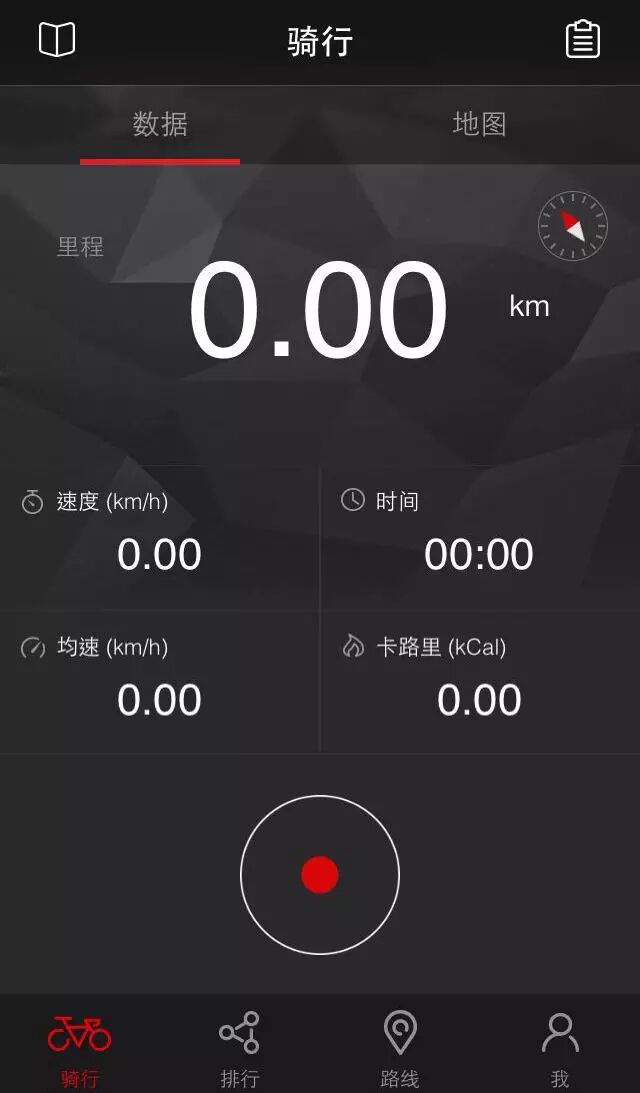Viewport: 640px width, 1093px height.
Task: Switch to the 数据 tab
Action: (160, 125)
